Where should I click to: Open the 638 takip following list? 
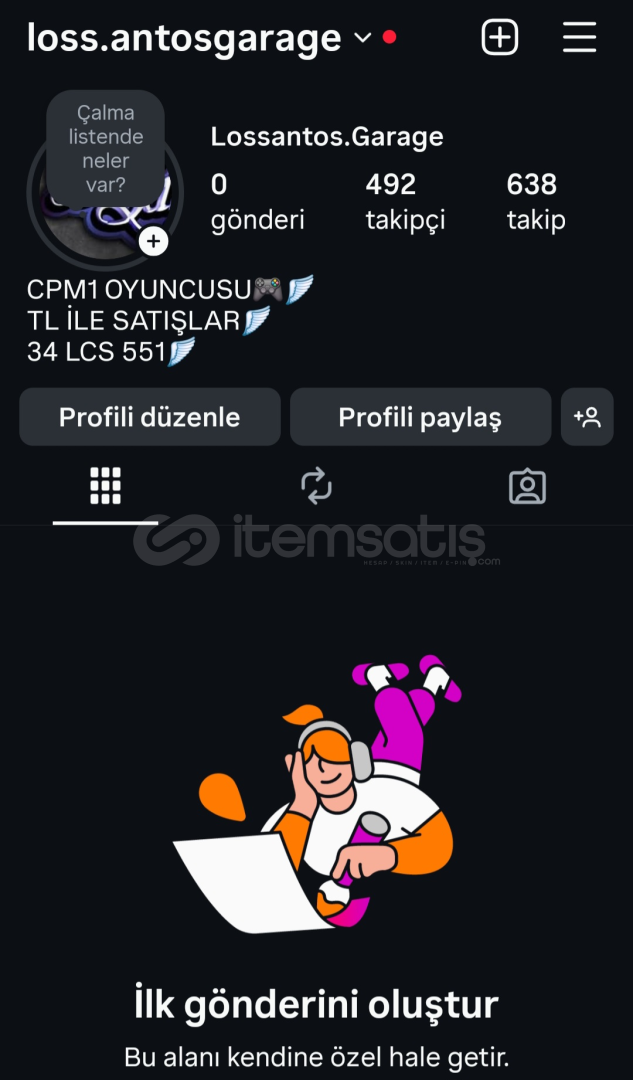click(535, 201)
